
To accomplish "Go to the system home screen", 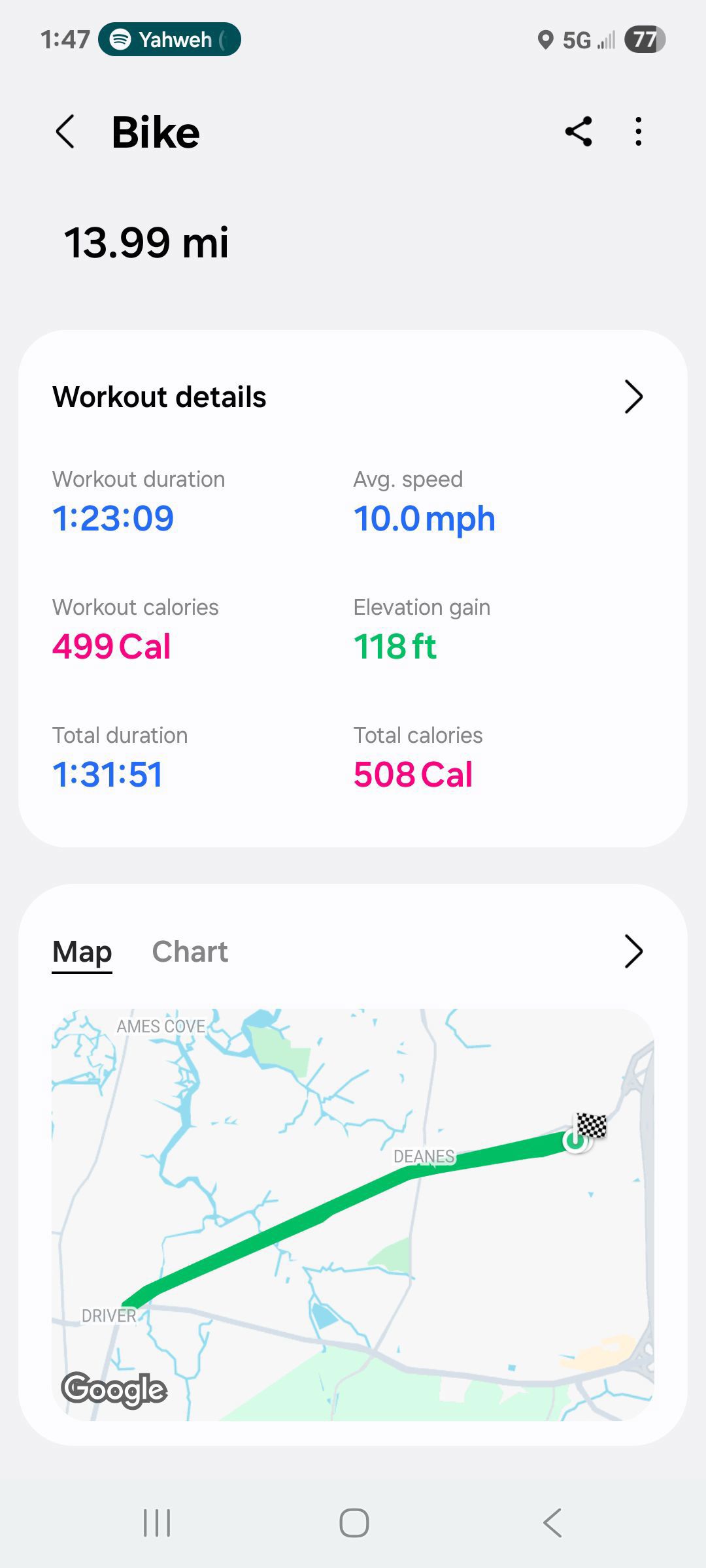I will [x=354, y=1523].
